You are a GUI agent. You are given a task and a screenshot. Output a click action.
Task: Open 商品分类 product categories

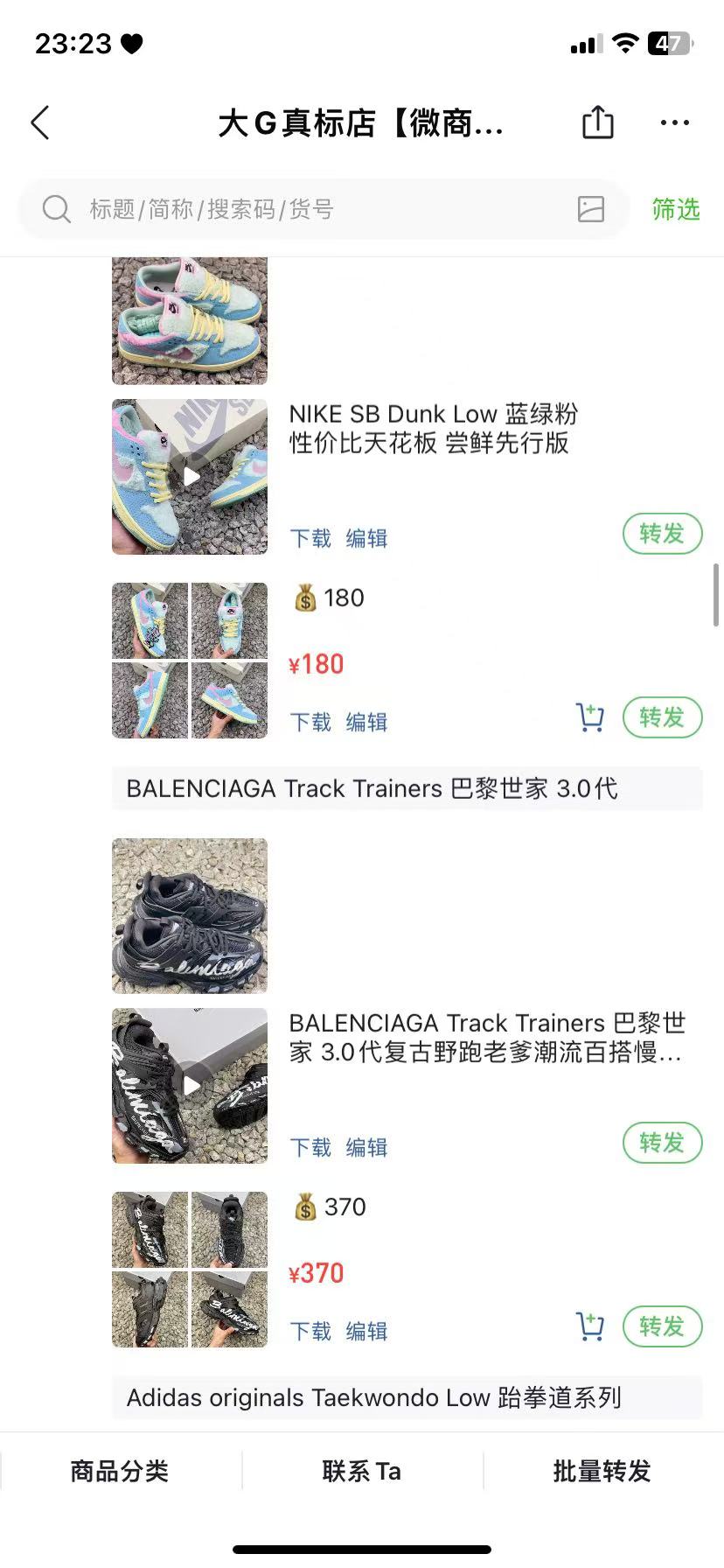click(120, 1471)
